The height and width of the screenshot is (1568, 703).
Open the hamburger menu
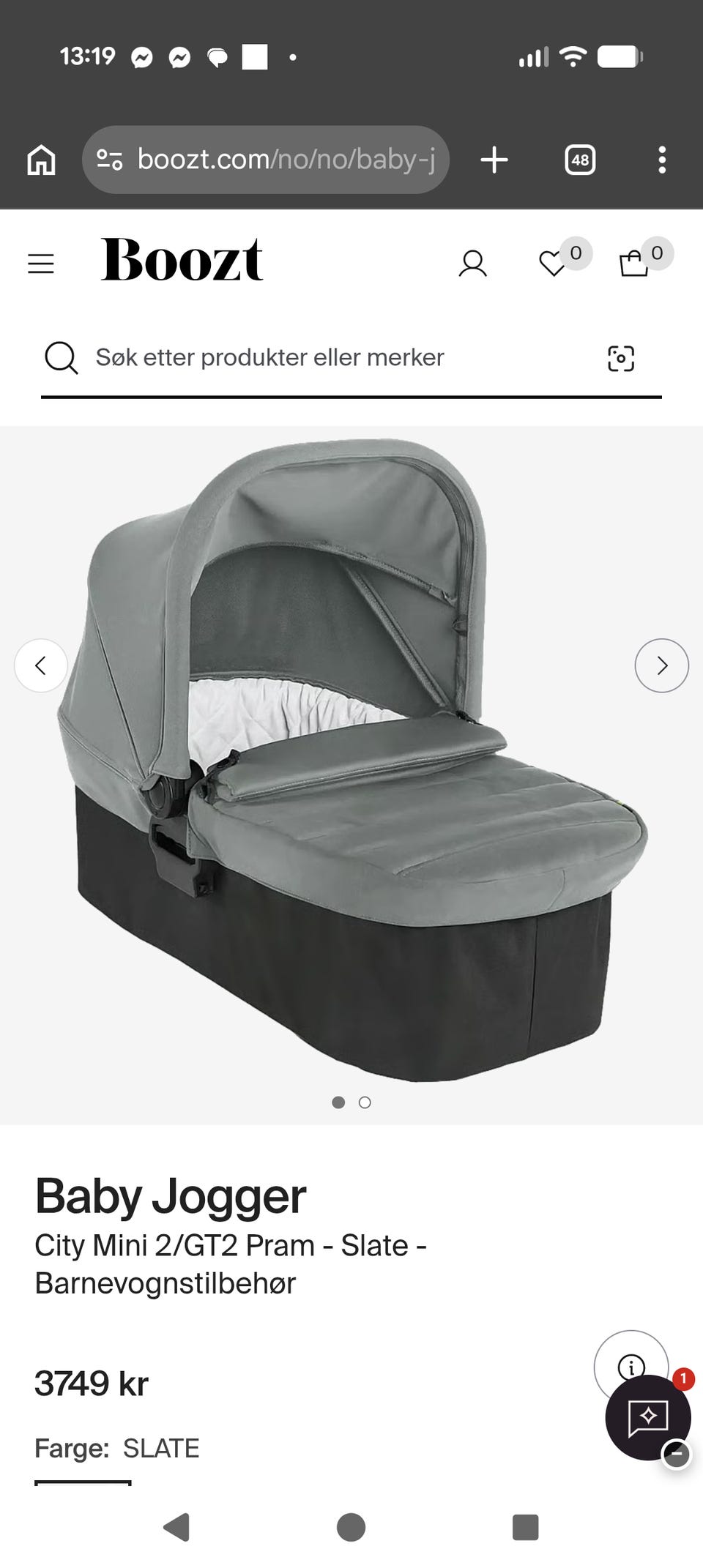(41, 264)
